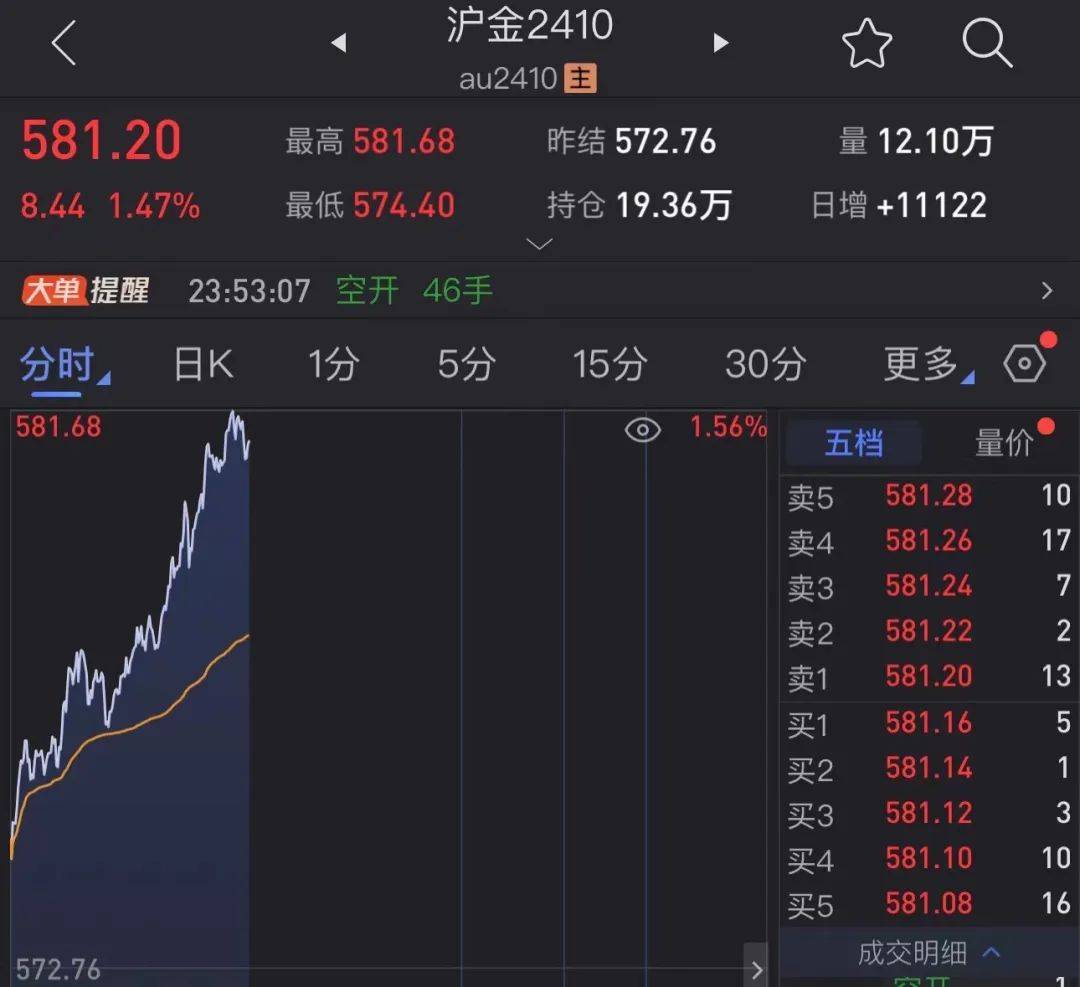Switch to the 日K chart tab
1080x987 pixels.
pos(203,365)
